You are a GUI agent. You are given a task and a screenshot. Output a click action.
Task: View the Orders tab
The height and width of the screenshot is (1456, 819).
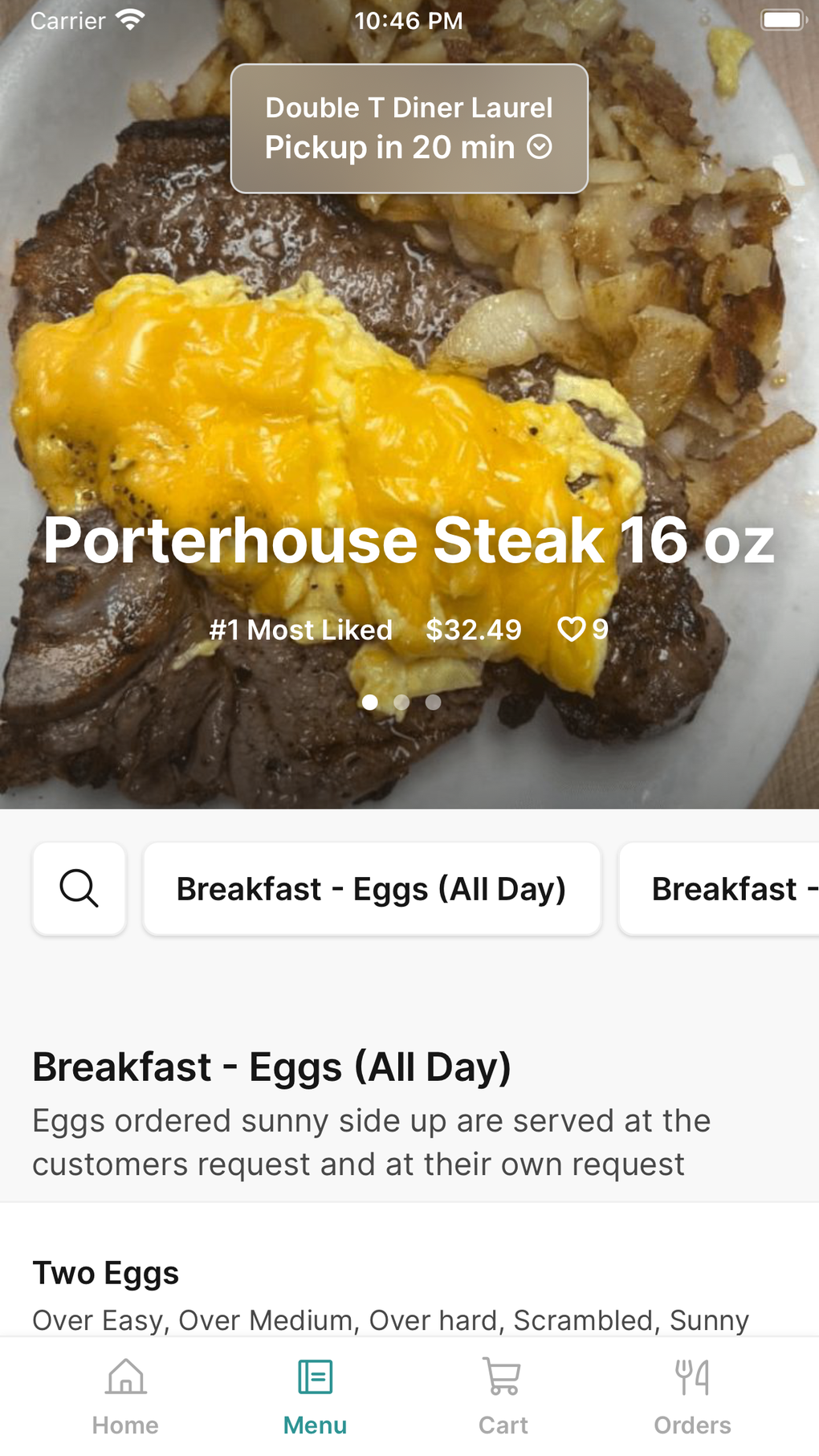pos(692,1397)
